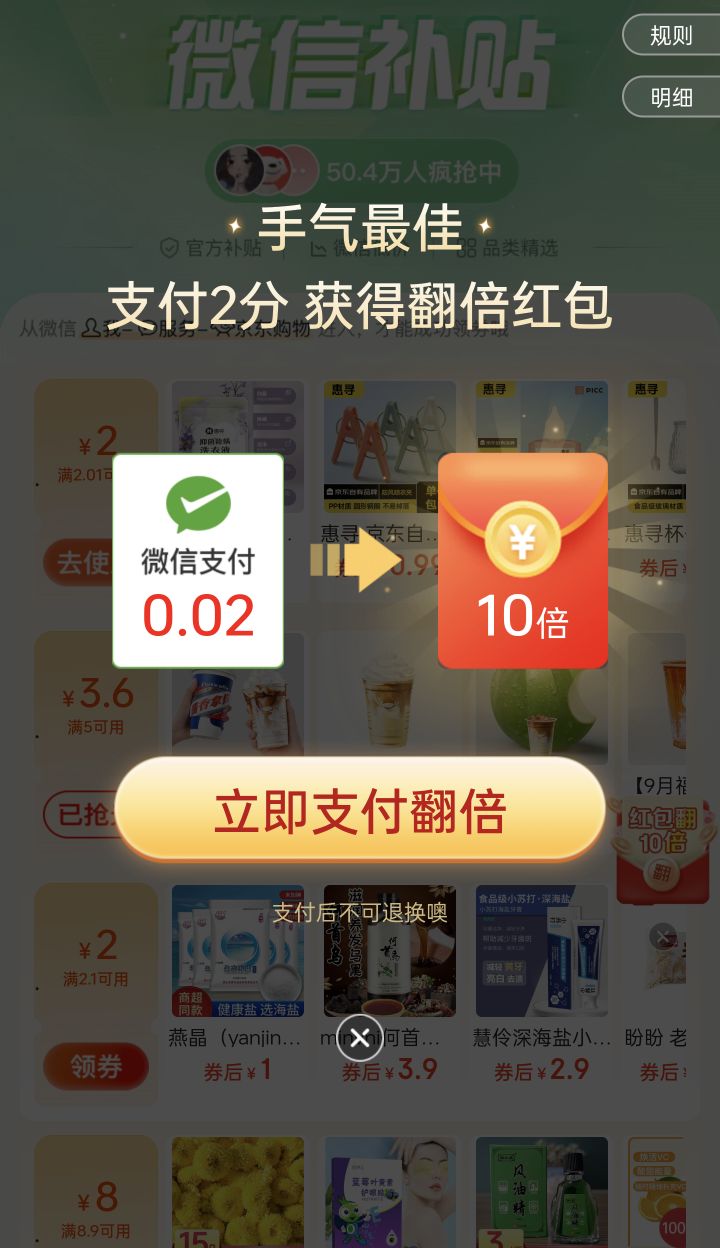Open the 规则 rules page
Screen dimensions: 720x1248
pos(672,35)
